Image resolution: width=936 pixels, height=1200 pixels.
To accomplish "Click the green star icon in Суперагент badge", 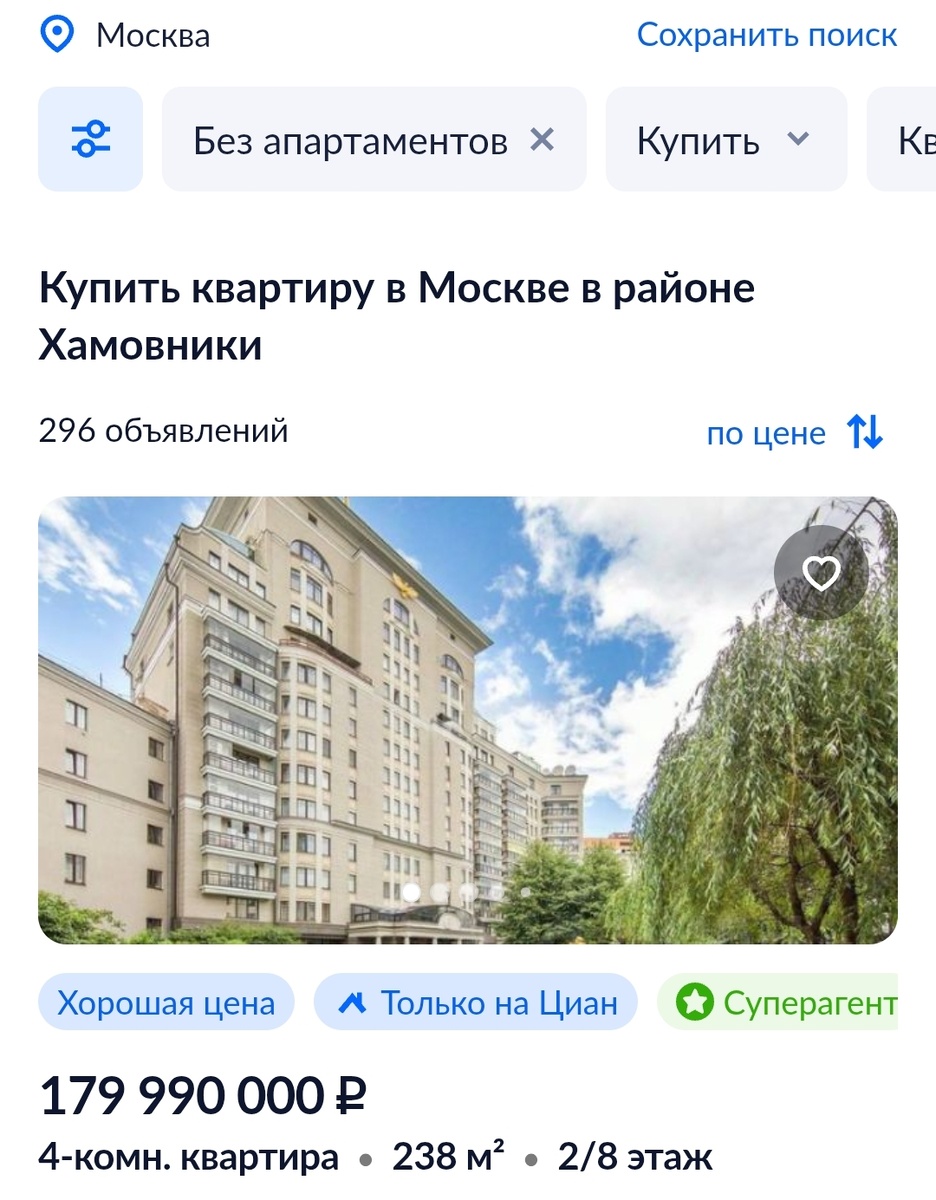I will click(696, 1001).
